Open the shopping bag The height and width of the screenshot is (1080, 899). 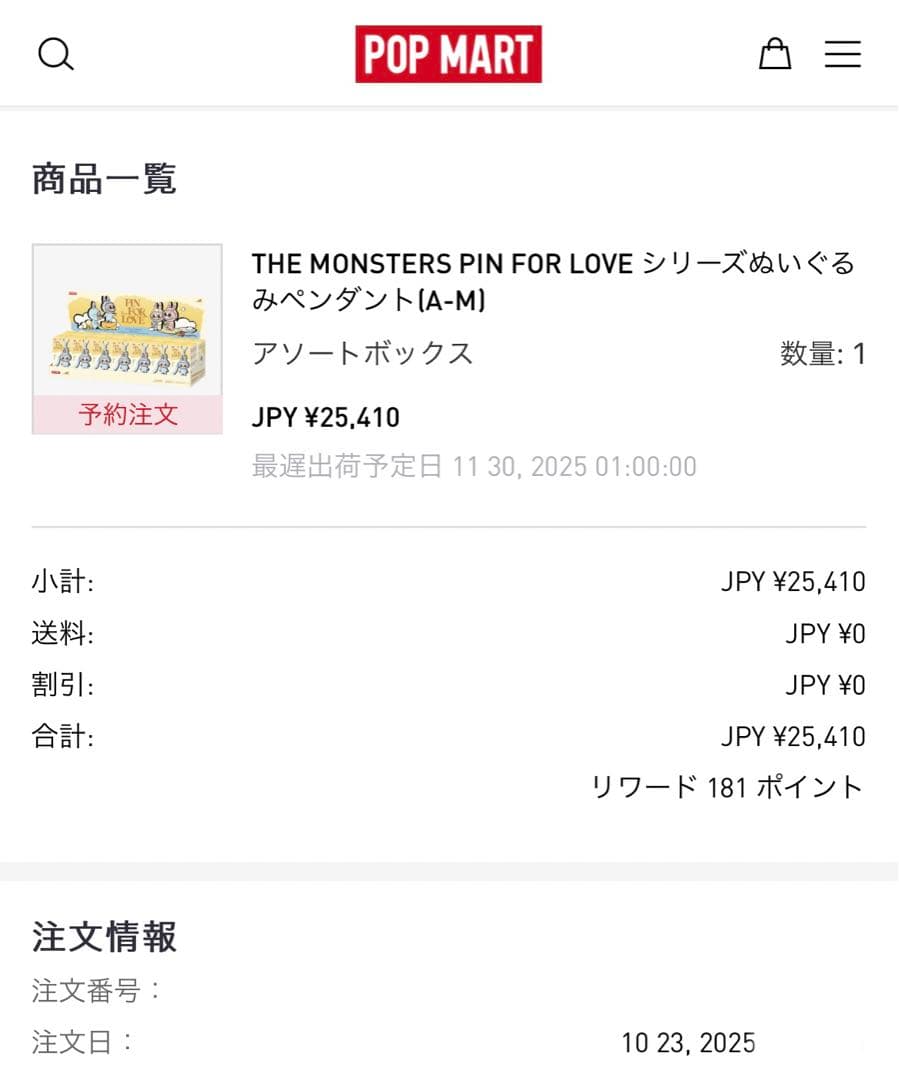pos(774,54)
